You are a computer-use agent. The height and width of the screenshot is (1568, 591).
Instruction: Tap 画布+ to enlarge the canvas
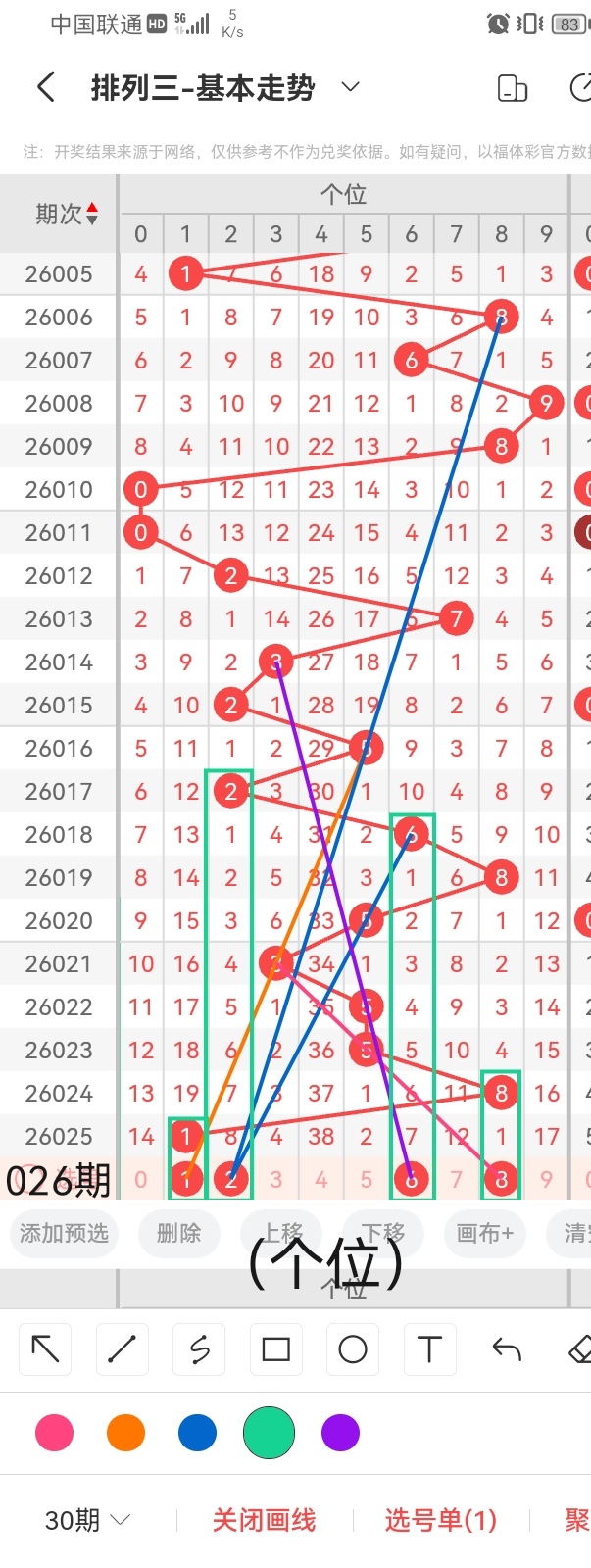tap(485, 1233)
